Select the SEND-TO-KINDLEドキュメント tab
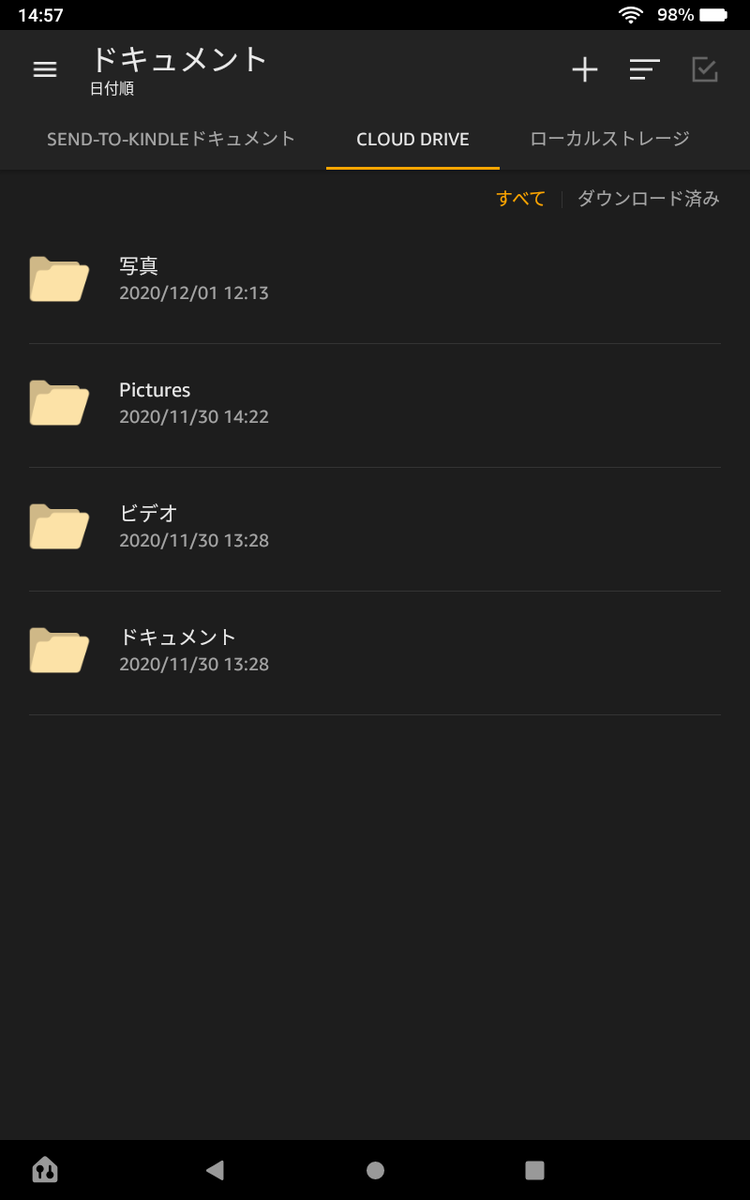Screen dimensions: 750x1200 (171, 139)
